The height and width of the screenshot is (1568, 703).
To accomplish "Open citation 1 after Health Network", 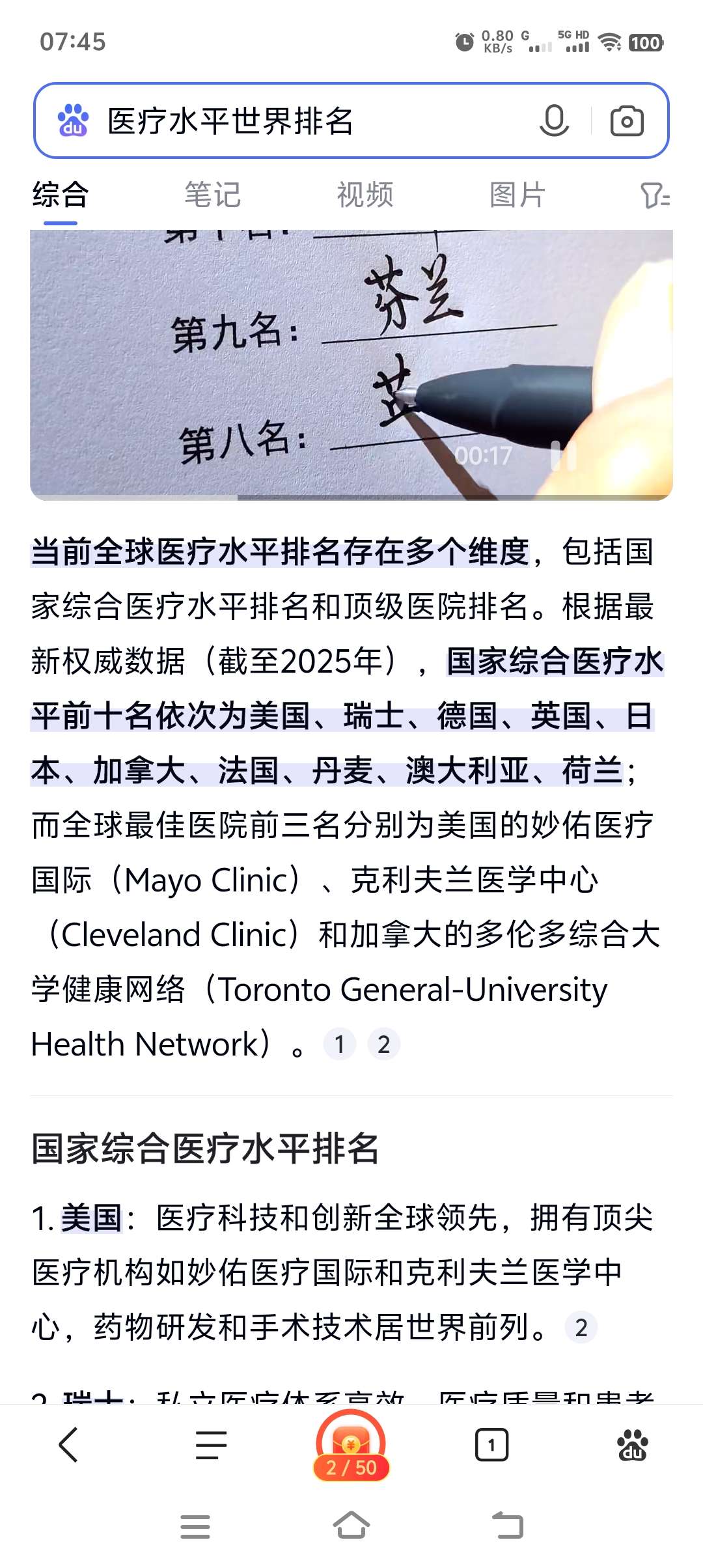I will coord(339,1044).
